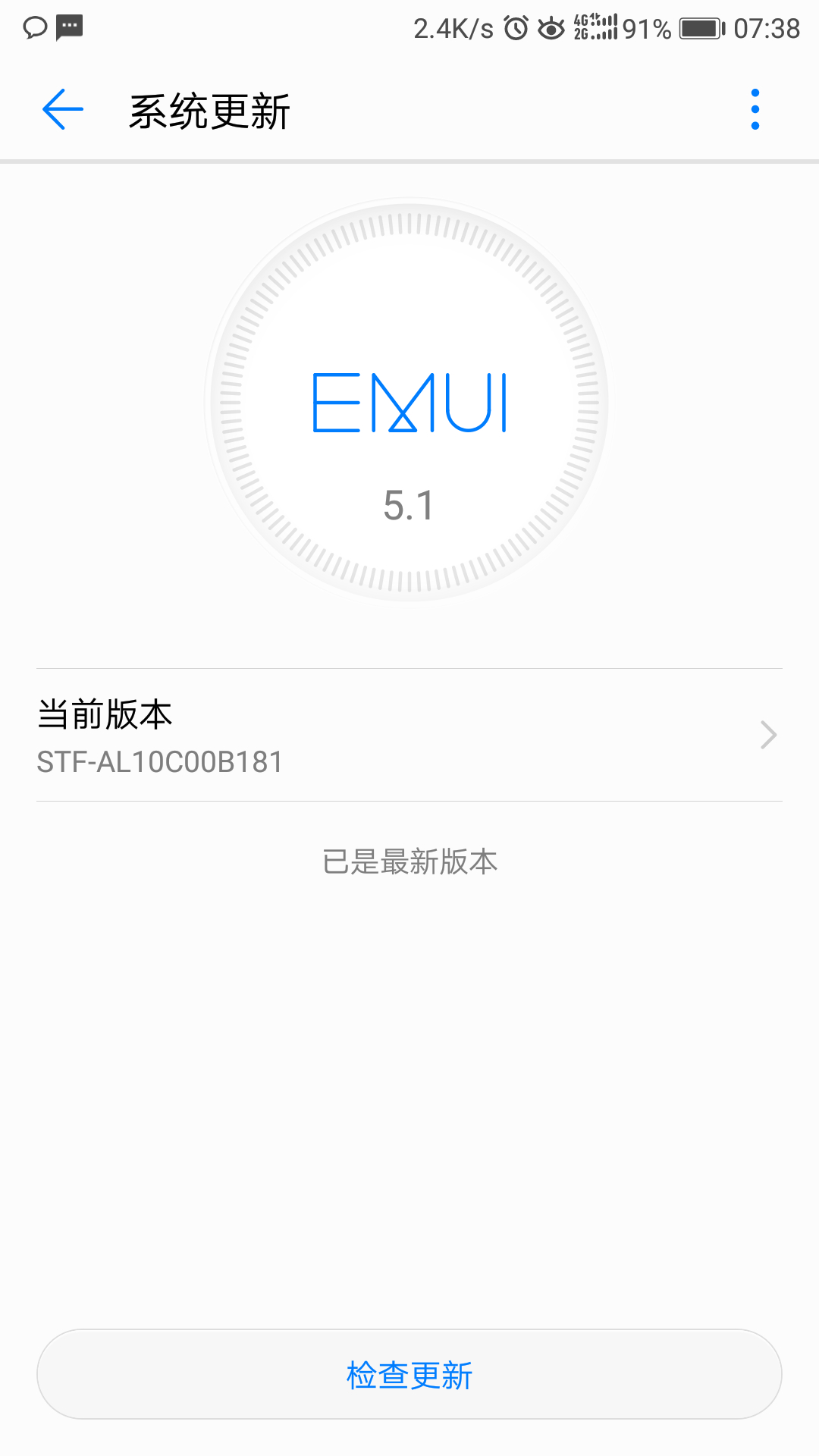Go back from the 系统更新 screen

pos(63,110)
